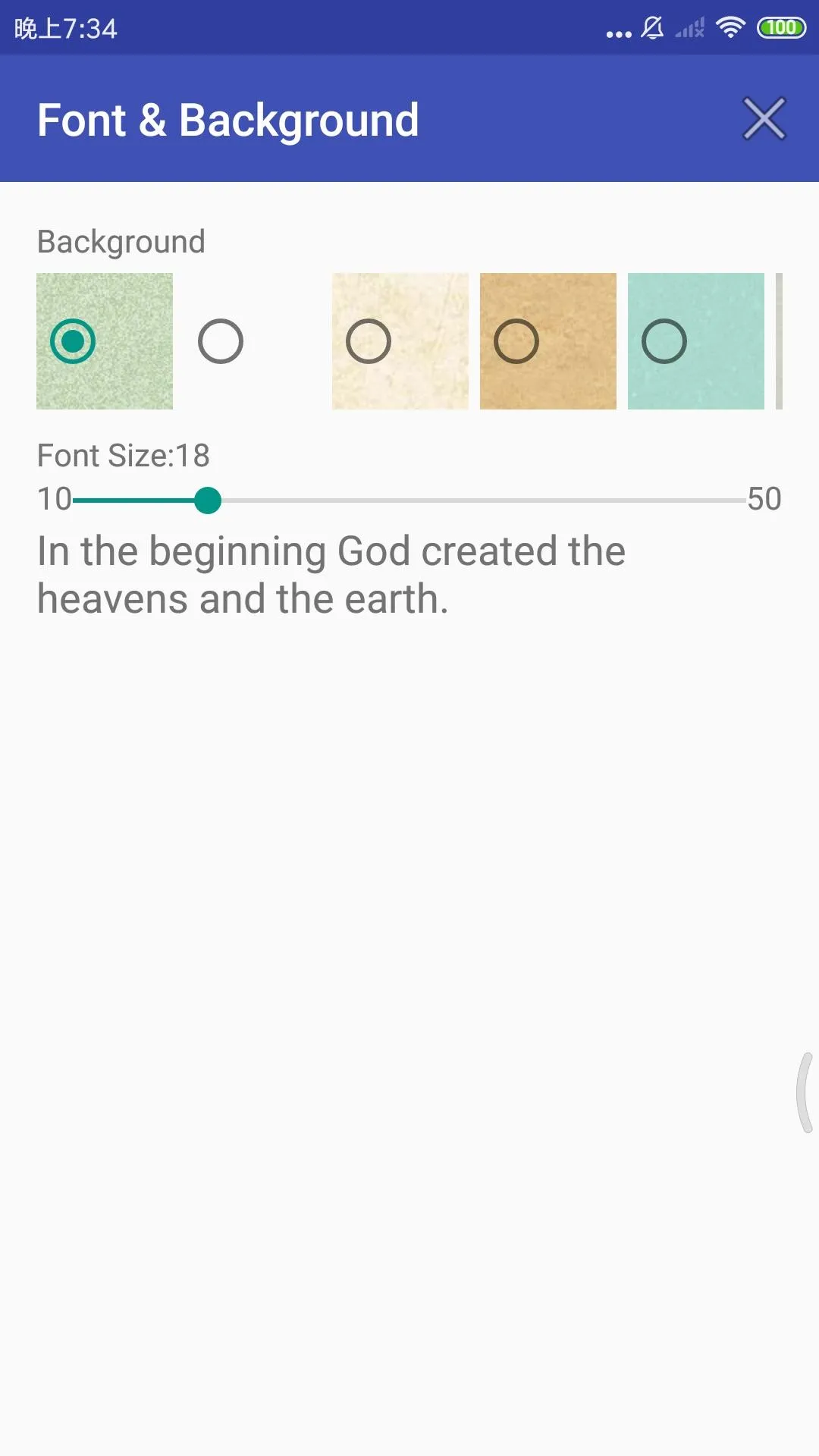The height and width of the screenshot is (1456, 819).
Task: Select the cream background radio button
Action: tap(369, 341)
